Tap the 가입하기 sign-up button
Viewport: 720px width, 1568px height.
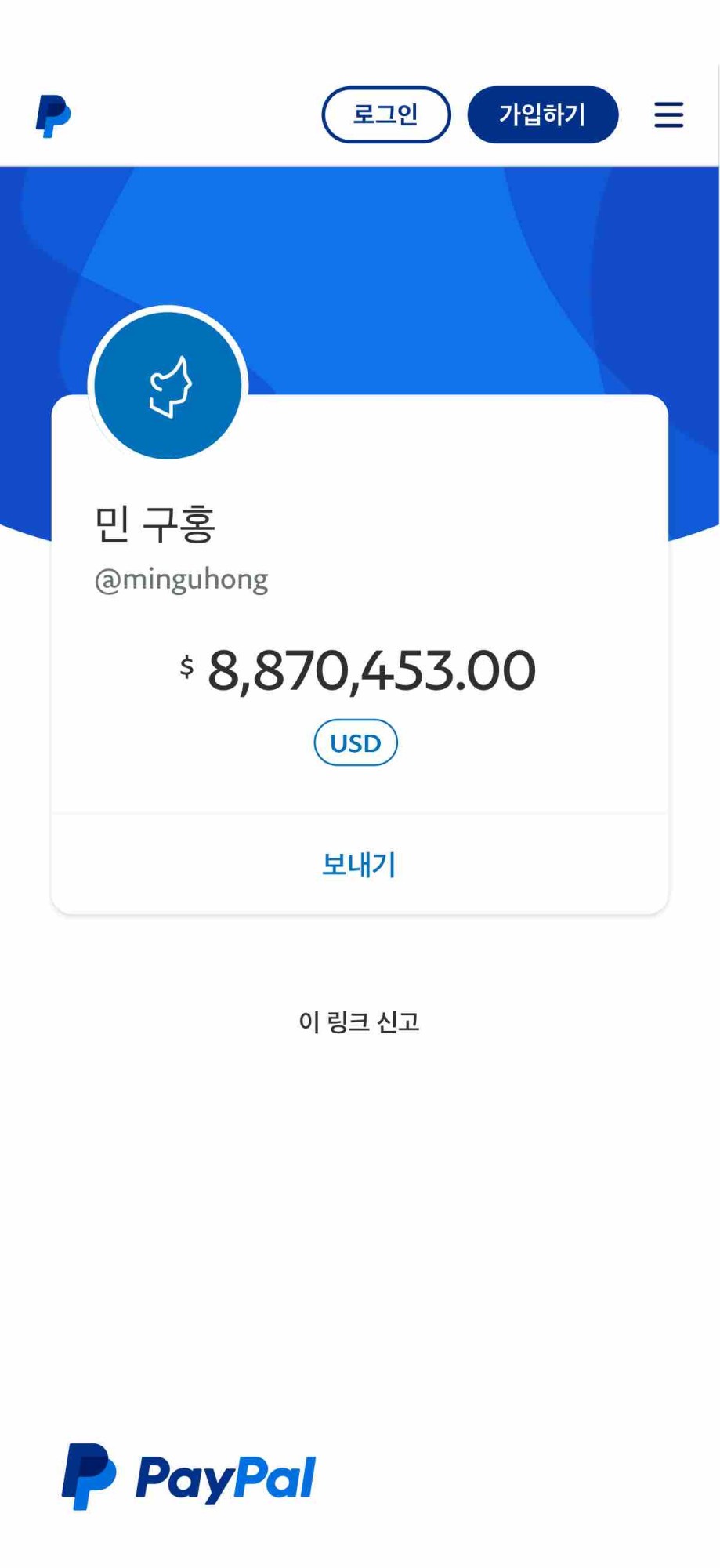tap(543, 114)
